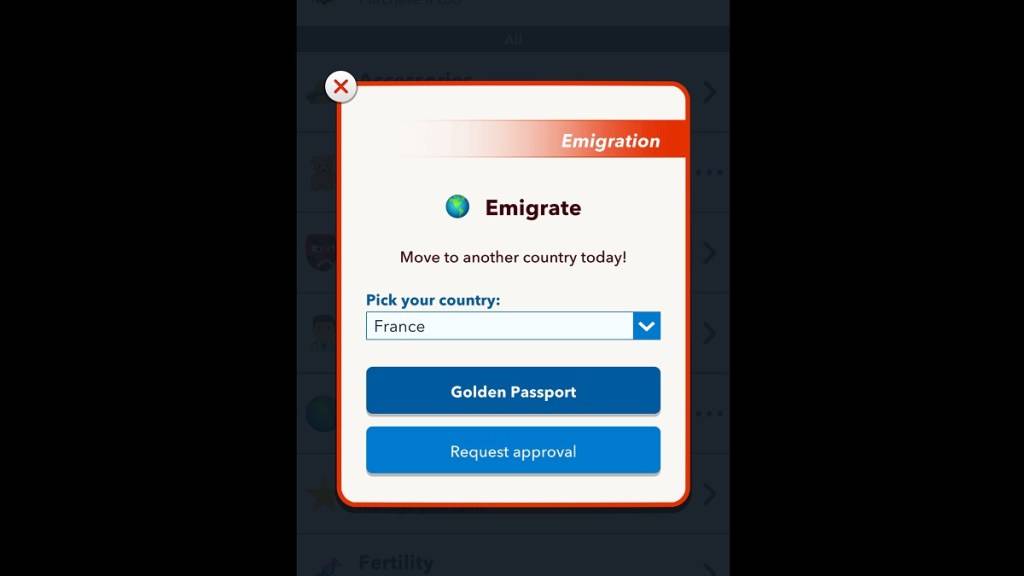Viewport: 1024px width, 576px height.
Task: Open the country picker showing France
Action: 512,326
